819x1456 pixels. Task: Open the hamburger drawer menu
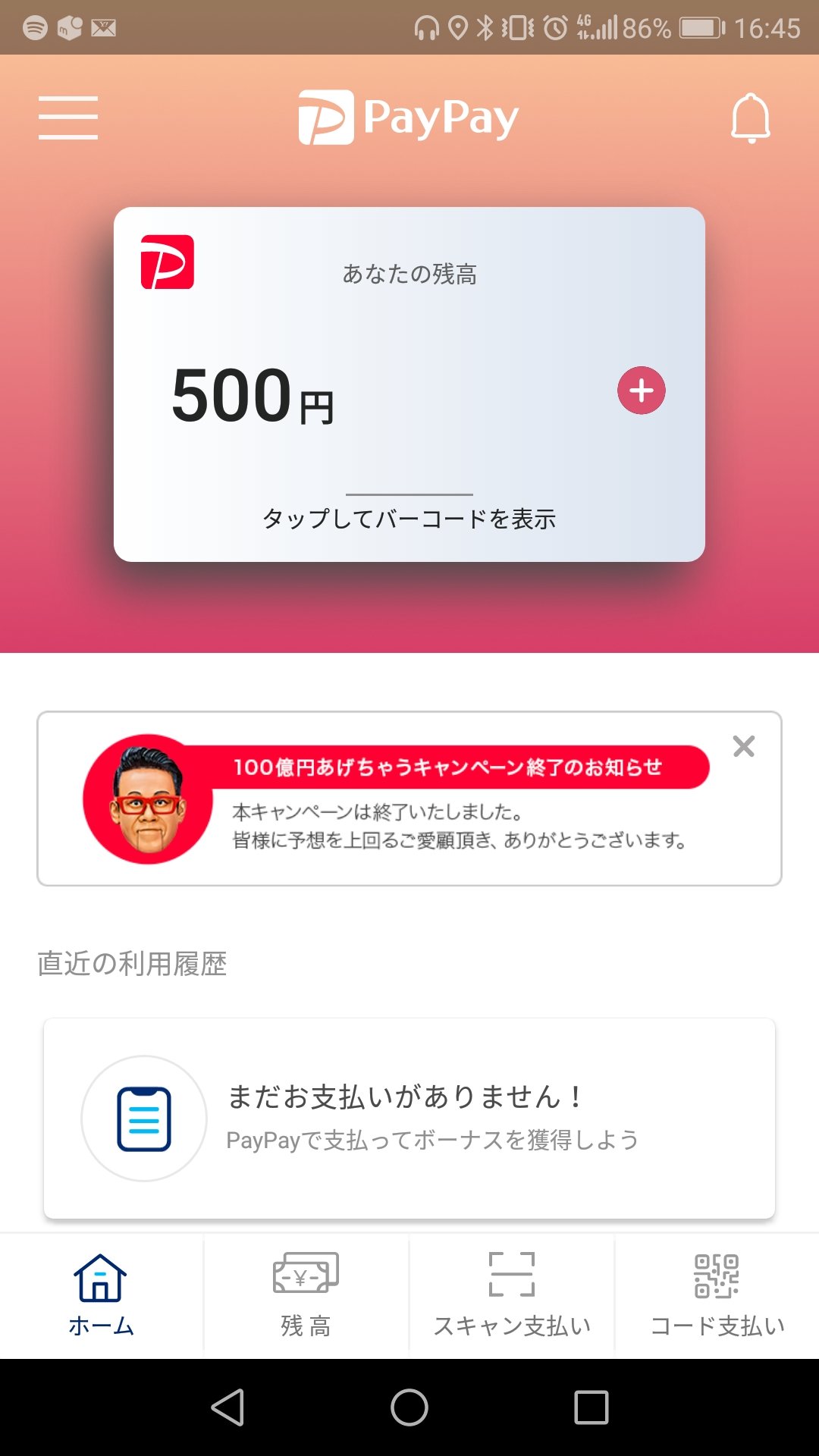pos(68,118)
